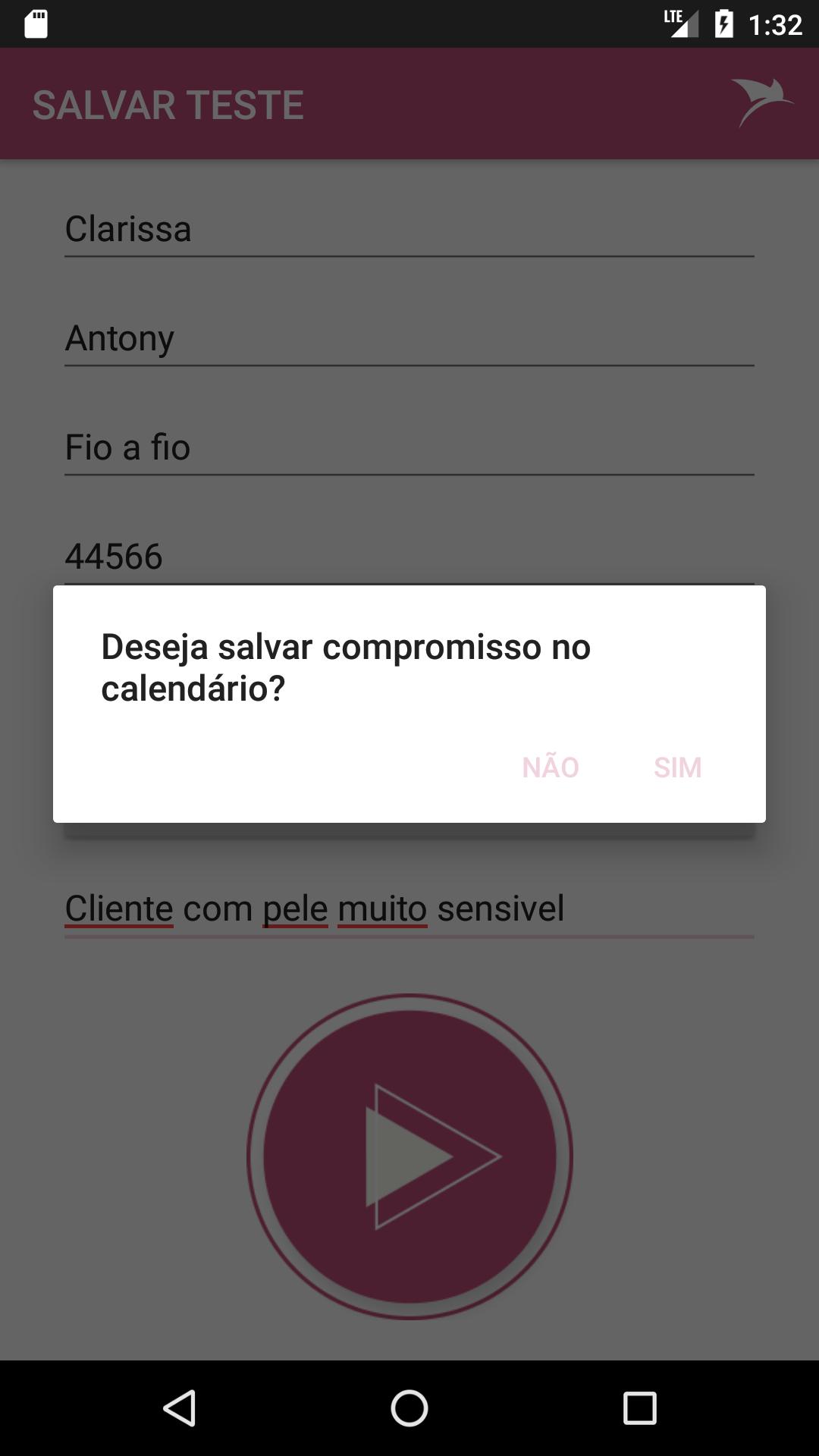Tap the word sensivel in the notes field
The image size is (819, 1456).
tap(499, 908)
